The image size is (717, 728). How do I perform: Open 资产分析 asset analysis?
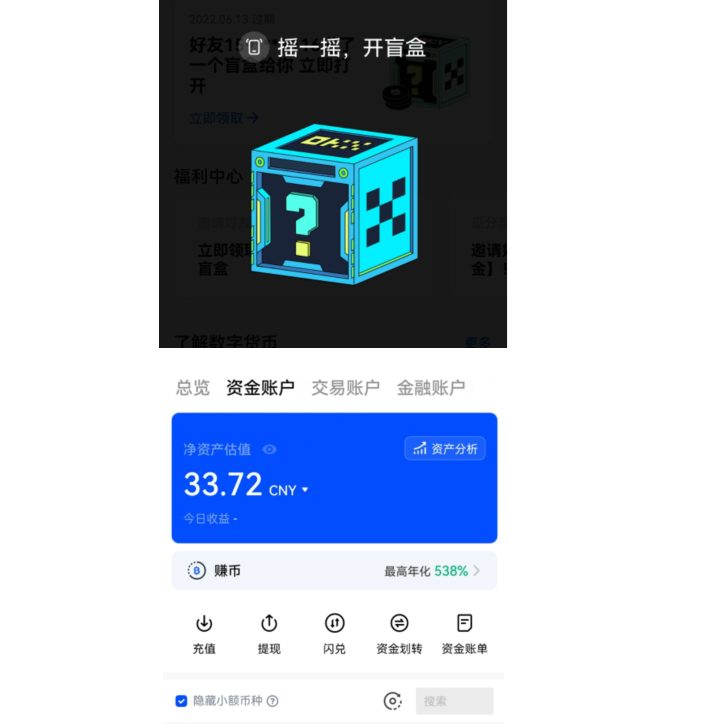click(445, 449)
